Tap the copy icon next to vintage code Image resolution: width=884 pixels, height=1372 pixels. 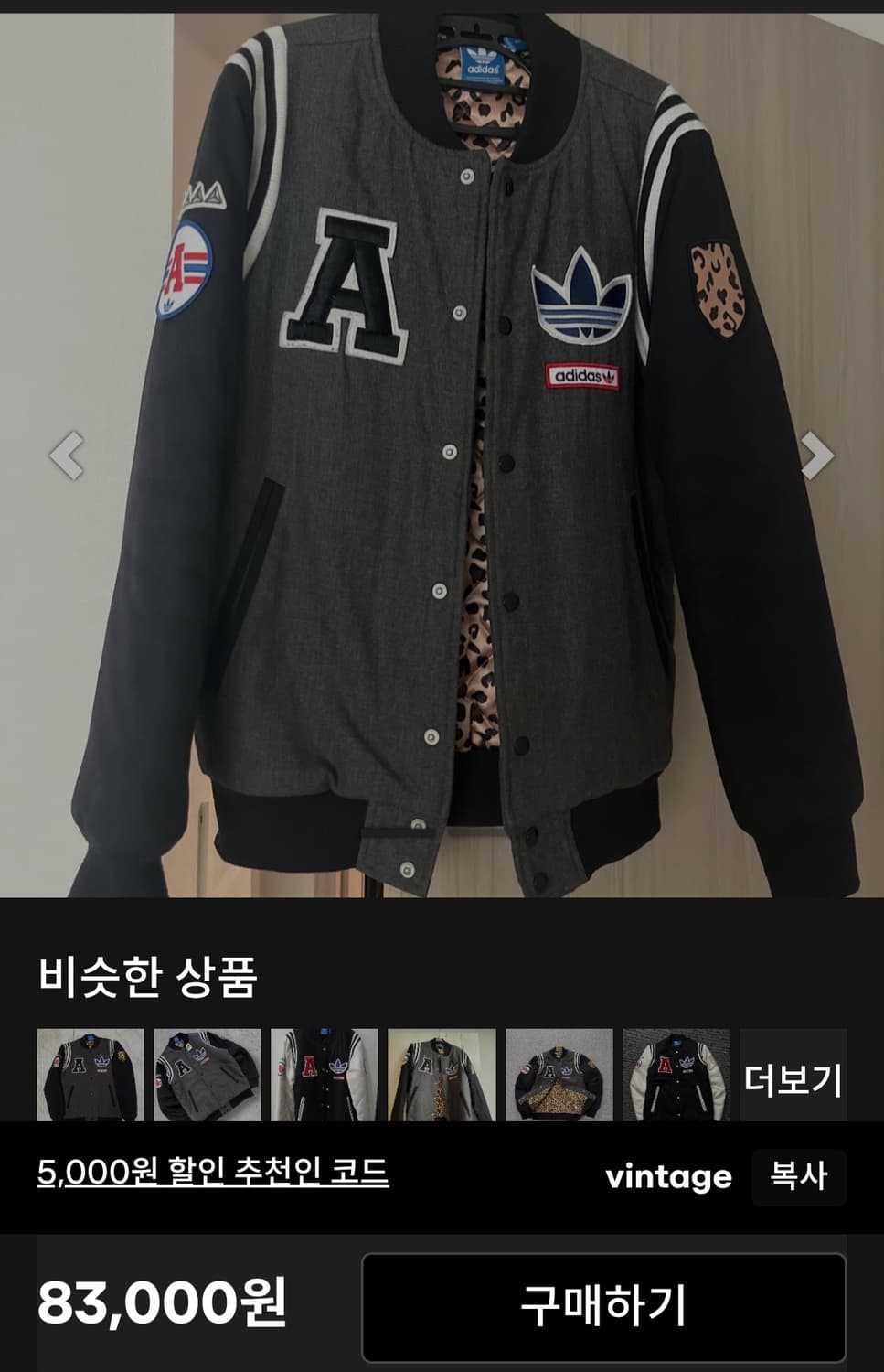(x=798, y=1180)
